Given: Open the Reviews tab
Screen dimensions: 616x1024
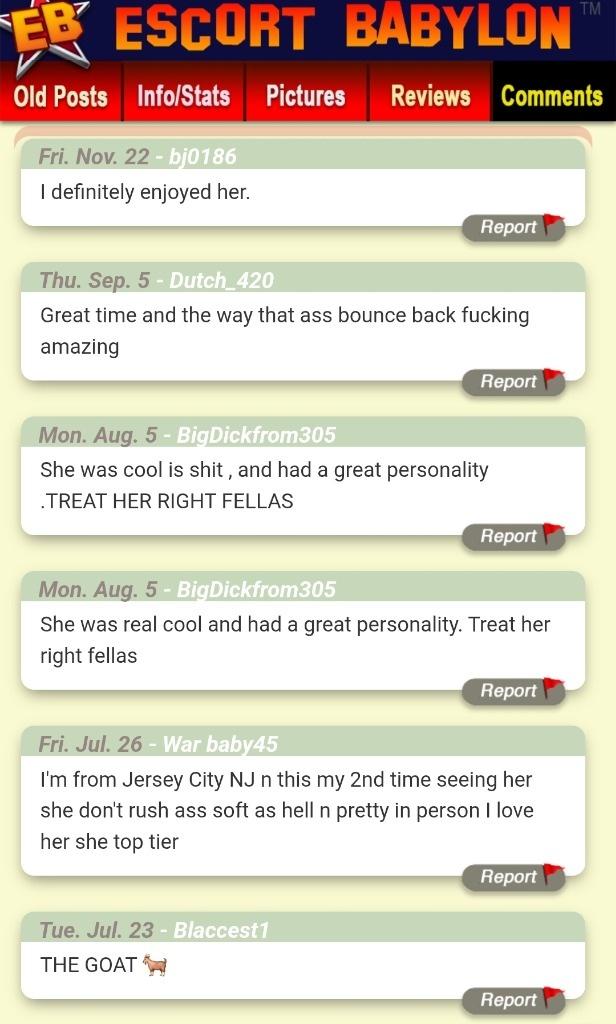Looking at the screenshot, I should (x=430, y=96).
